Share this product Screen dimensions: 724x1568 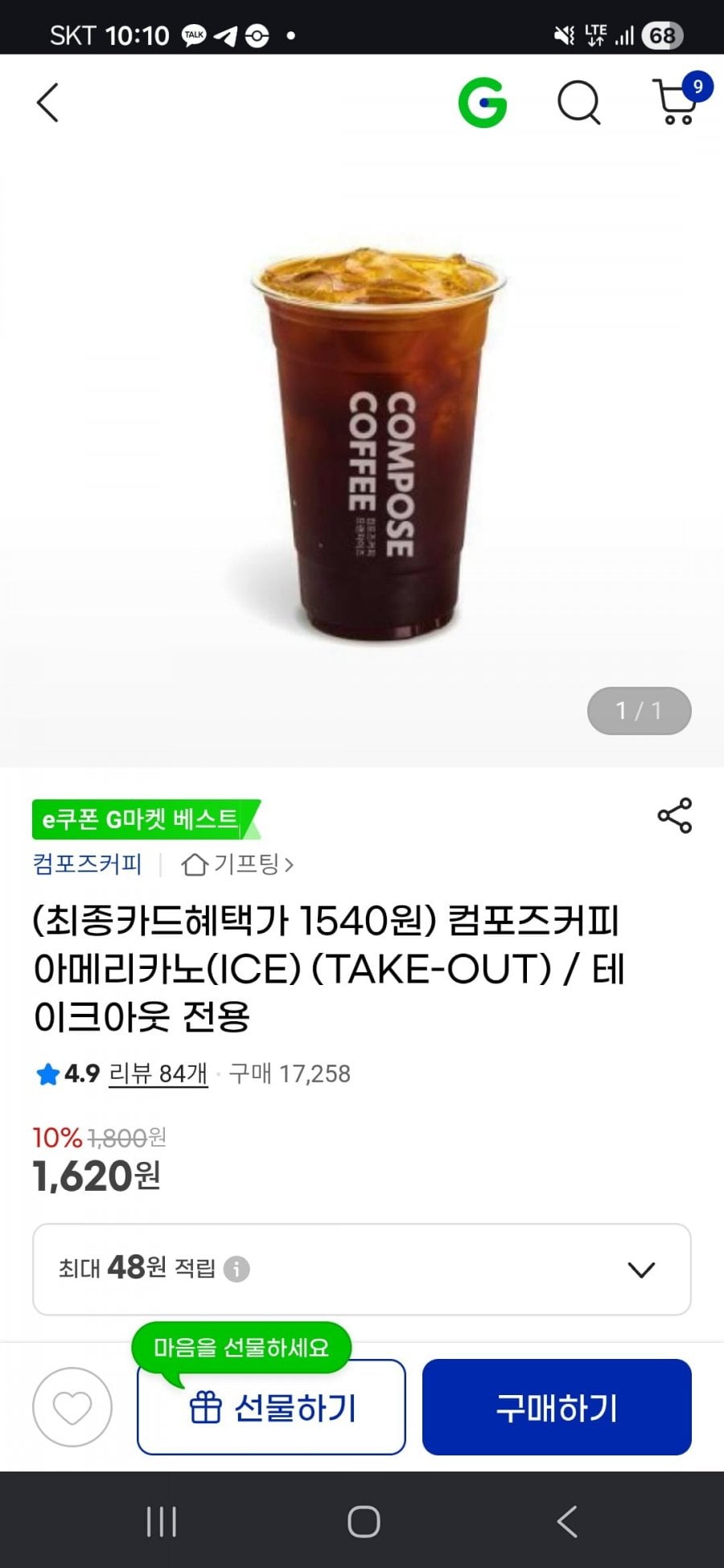coord(674,815)
